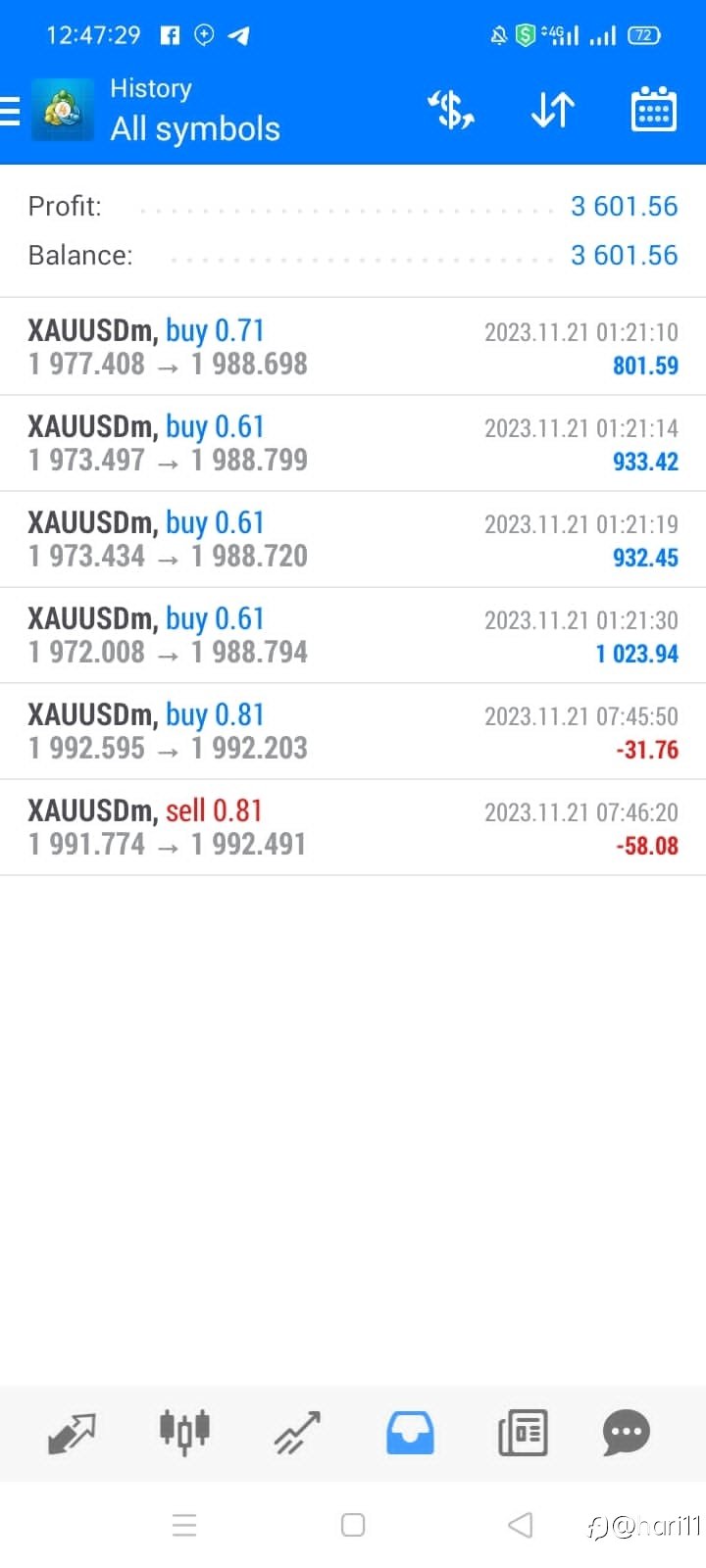This screenshot has width=706, height=1568.
Task: Open the hamburger drawer menu
Action: pyautogui.click(x=10, y=111)
